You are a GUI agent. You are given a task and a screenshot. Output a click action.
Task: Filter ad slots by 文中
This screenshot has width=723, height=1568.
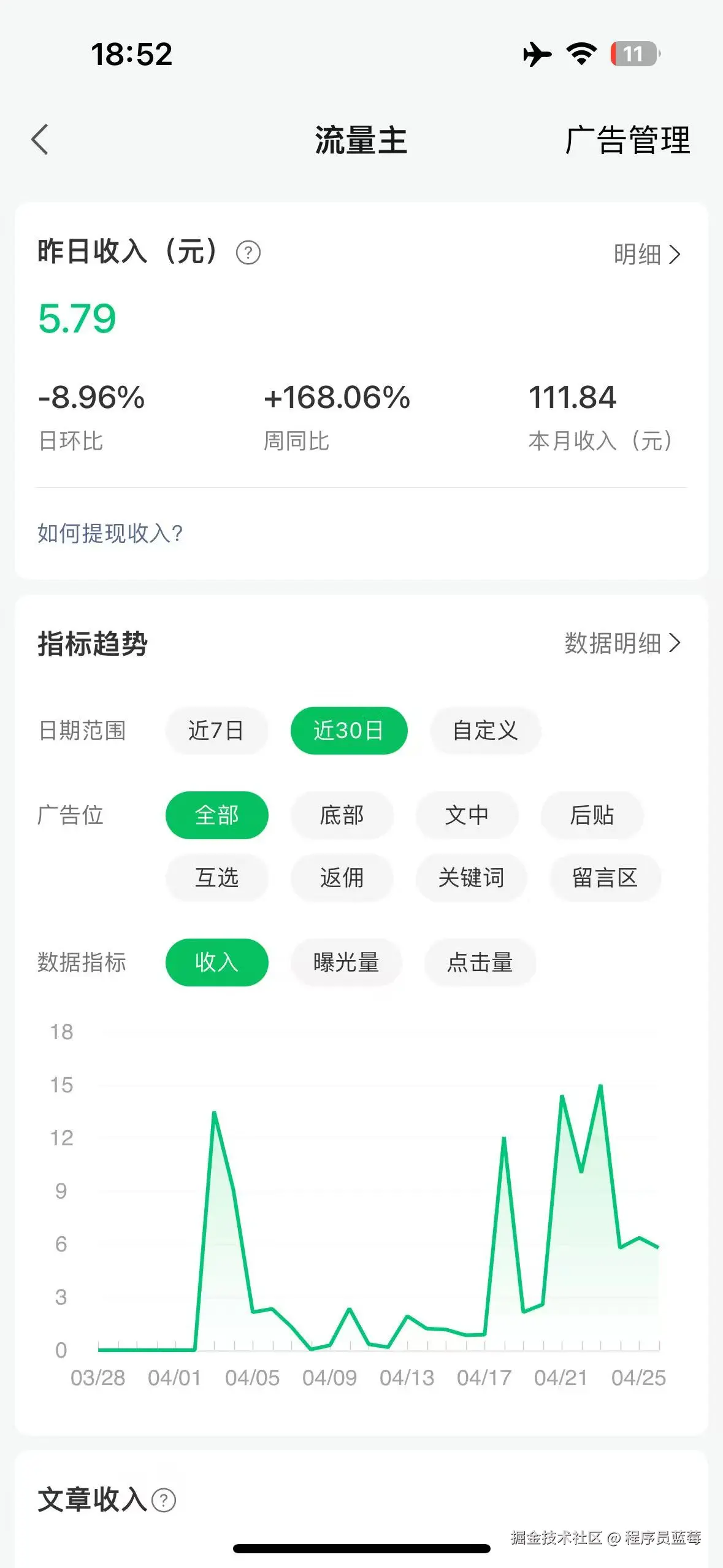click(467, 815)
